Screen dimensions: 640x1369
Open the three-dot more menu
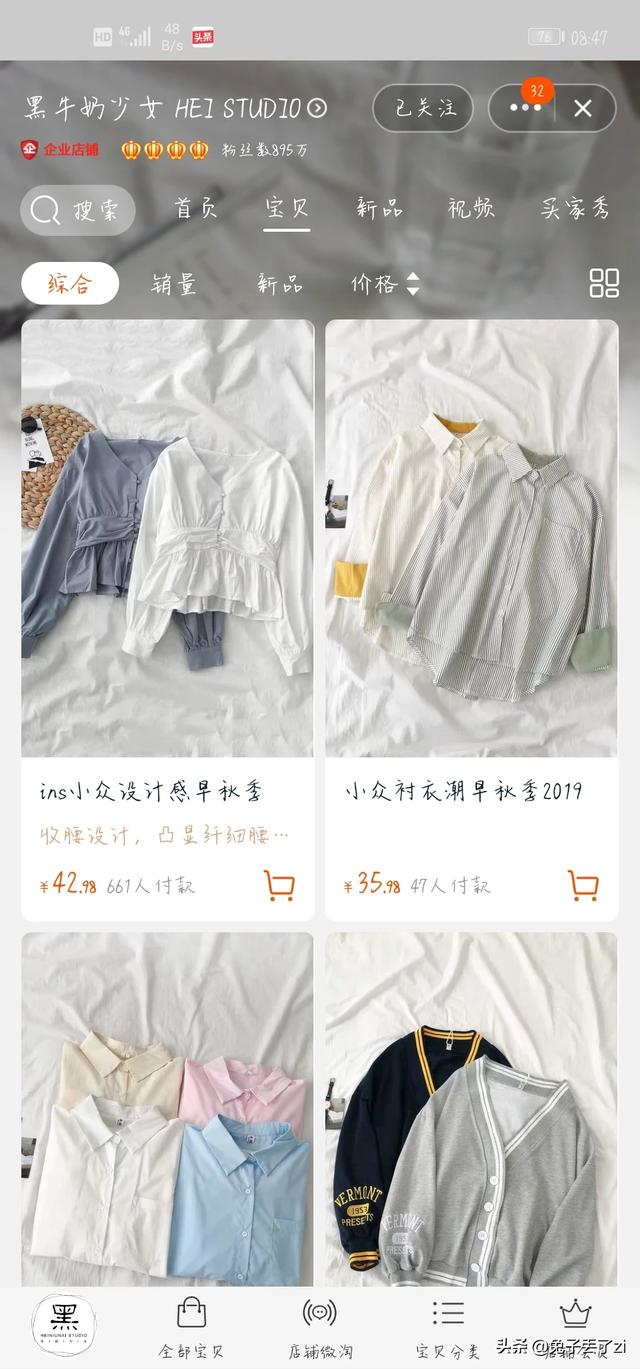[525, 108]
